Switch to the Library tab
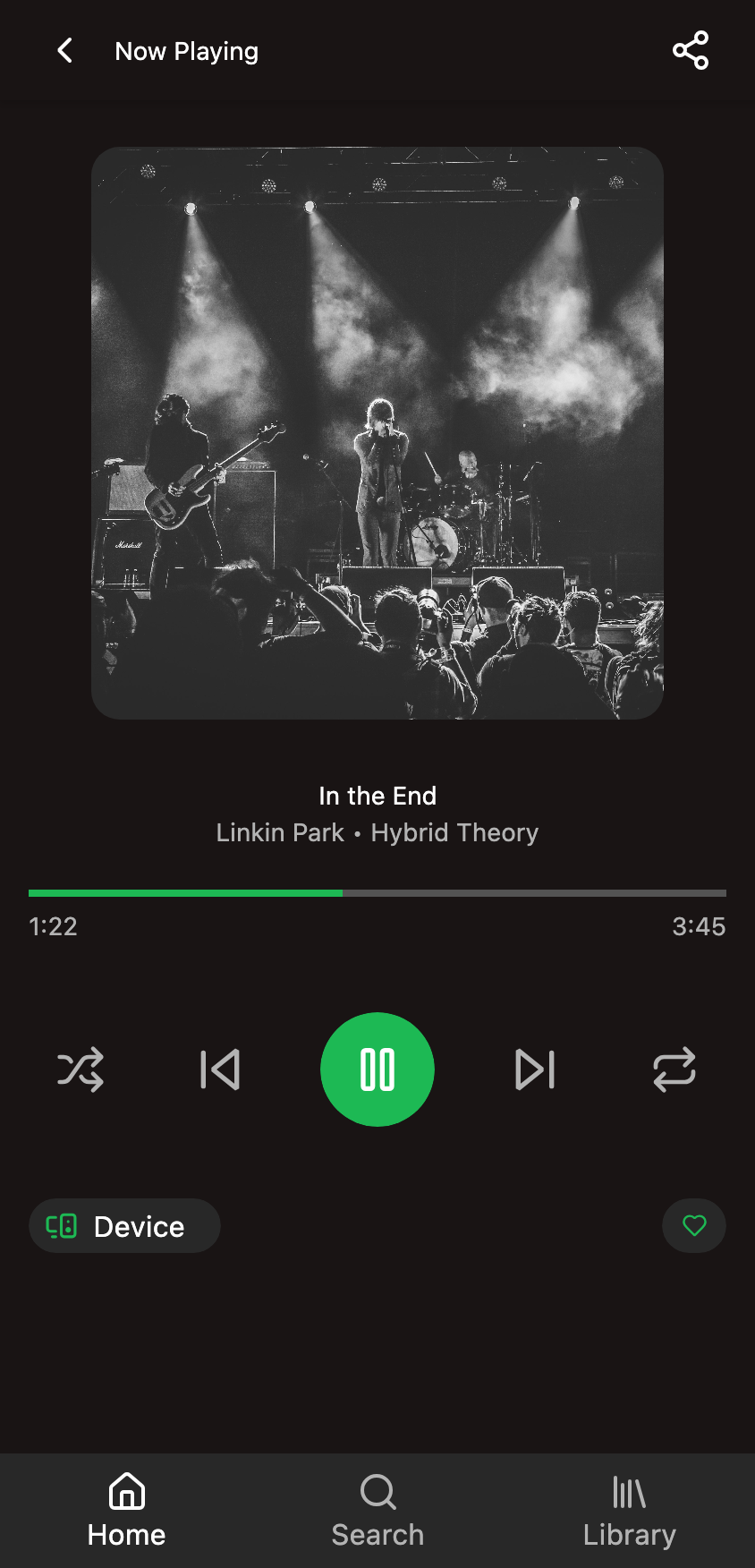This screenshot has width=755, height=1568. tap(629, 1511)
